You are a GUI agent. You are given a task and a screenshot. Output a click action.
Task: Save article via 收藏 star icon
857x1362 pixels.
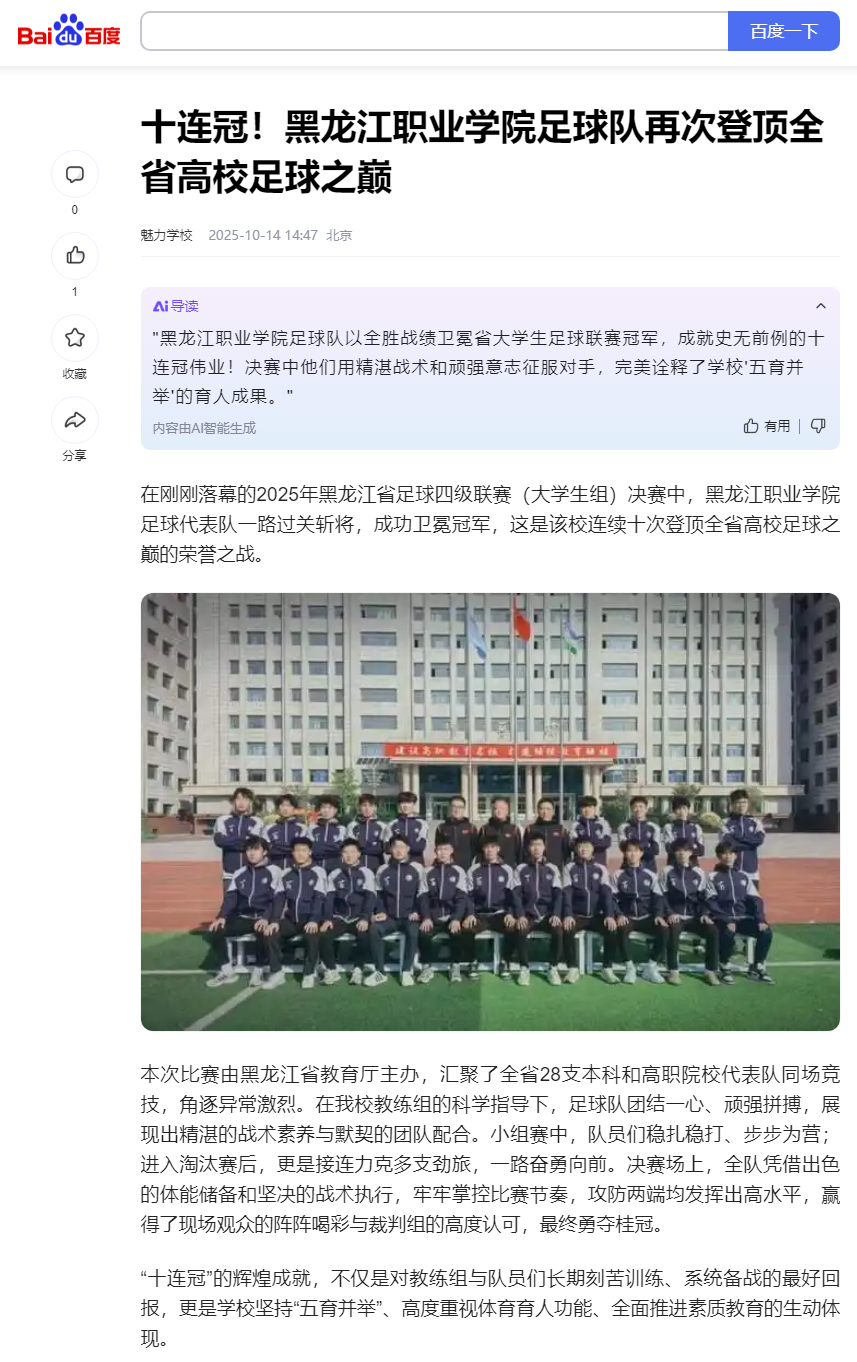pyautogui.click(x=75, y=338)
